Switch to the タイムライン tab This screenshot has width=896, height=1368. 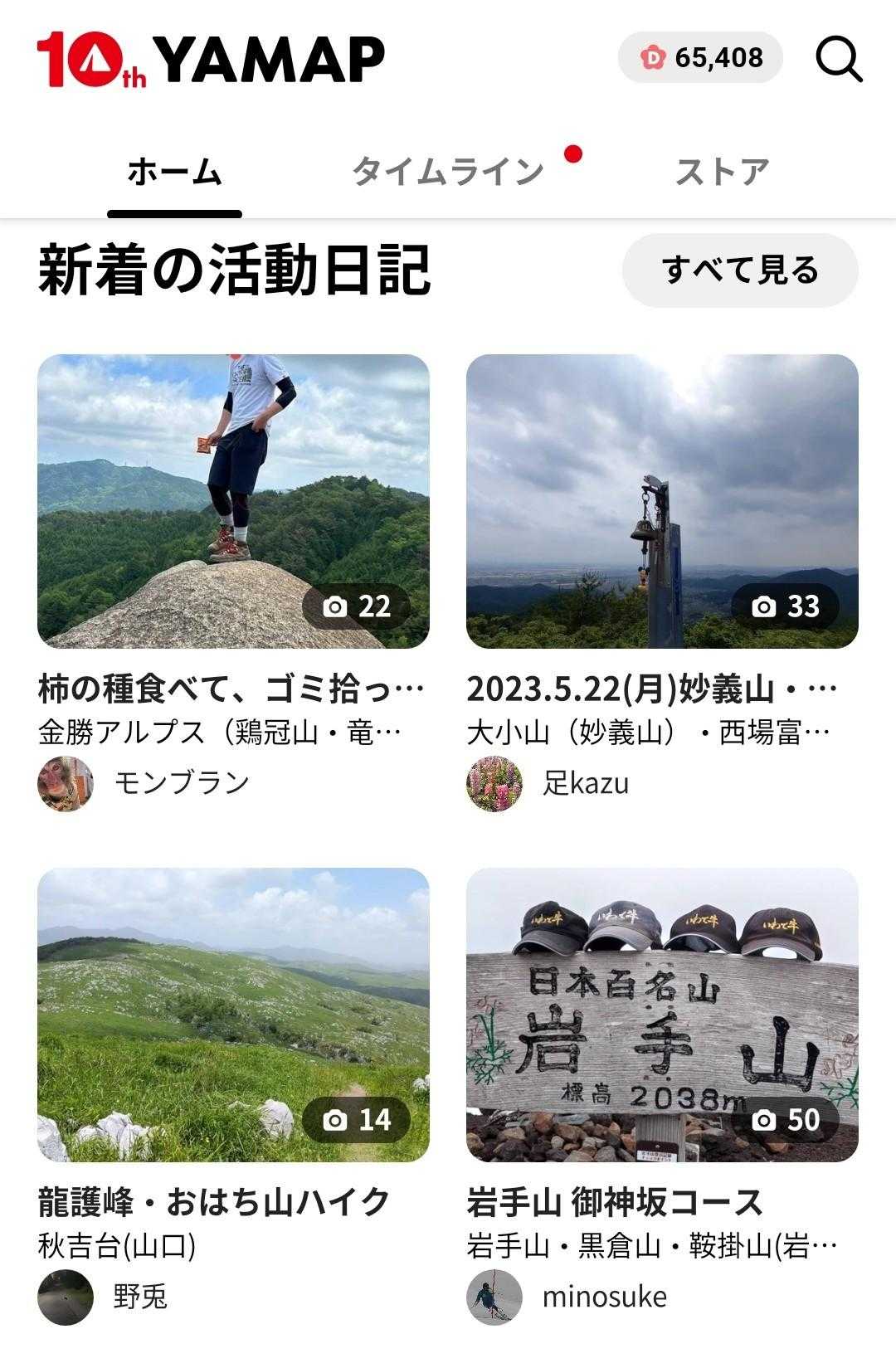448,173
